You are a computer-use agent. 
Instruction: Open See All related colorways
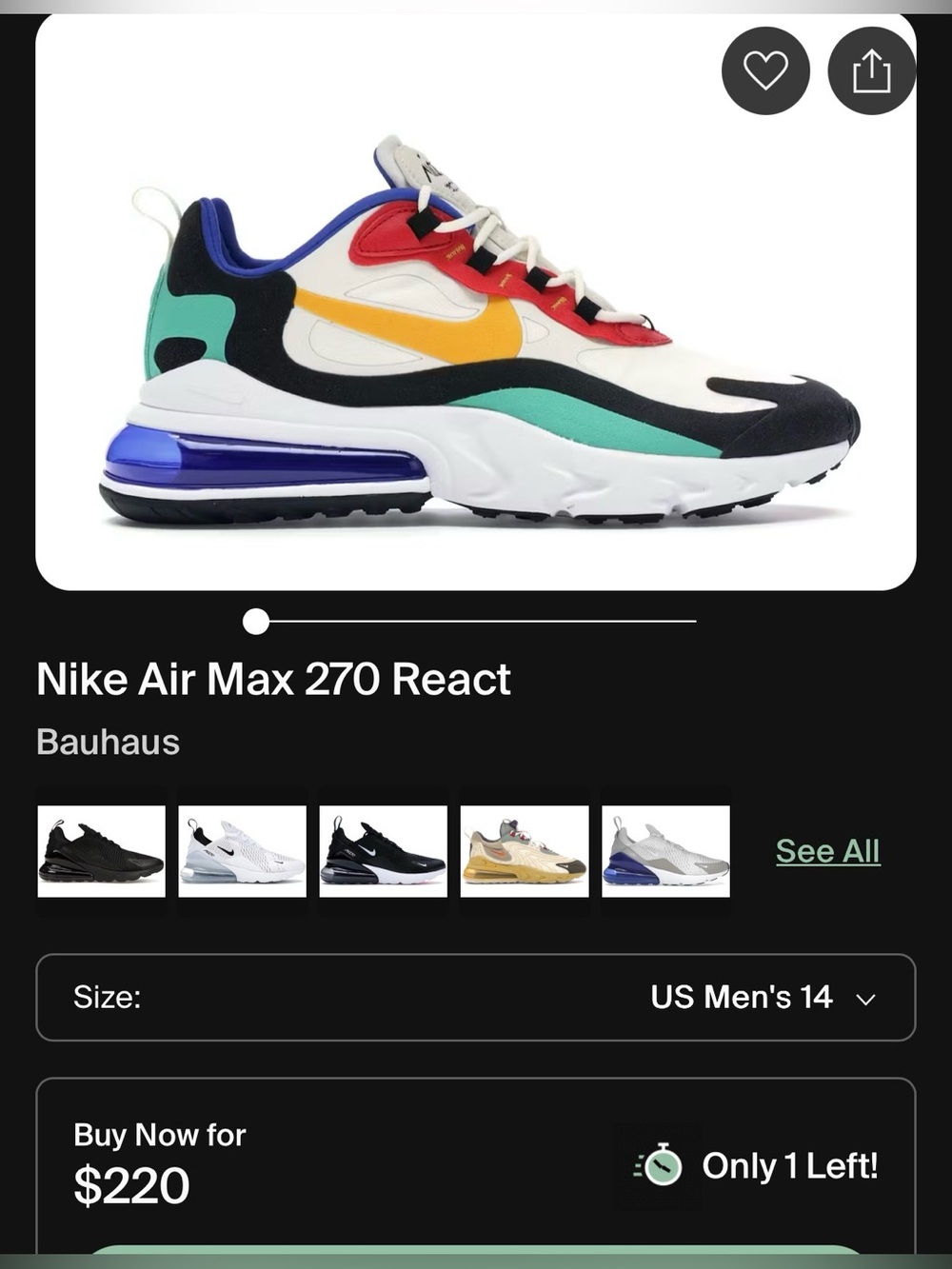[827, 850]
